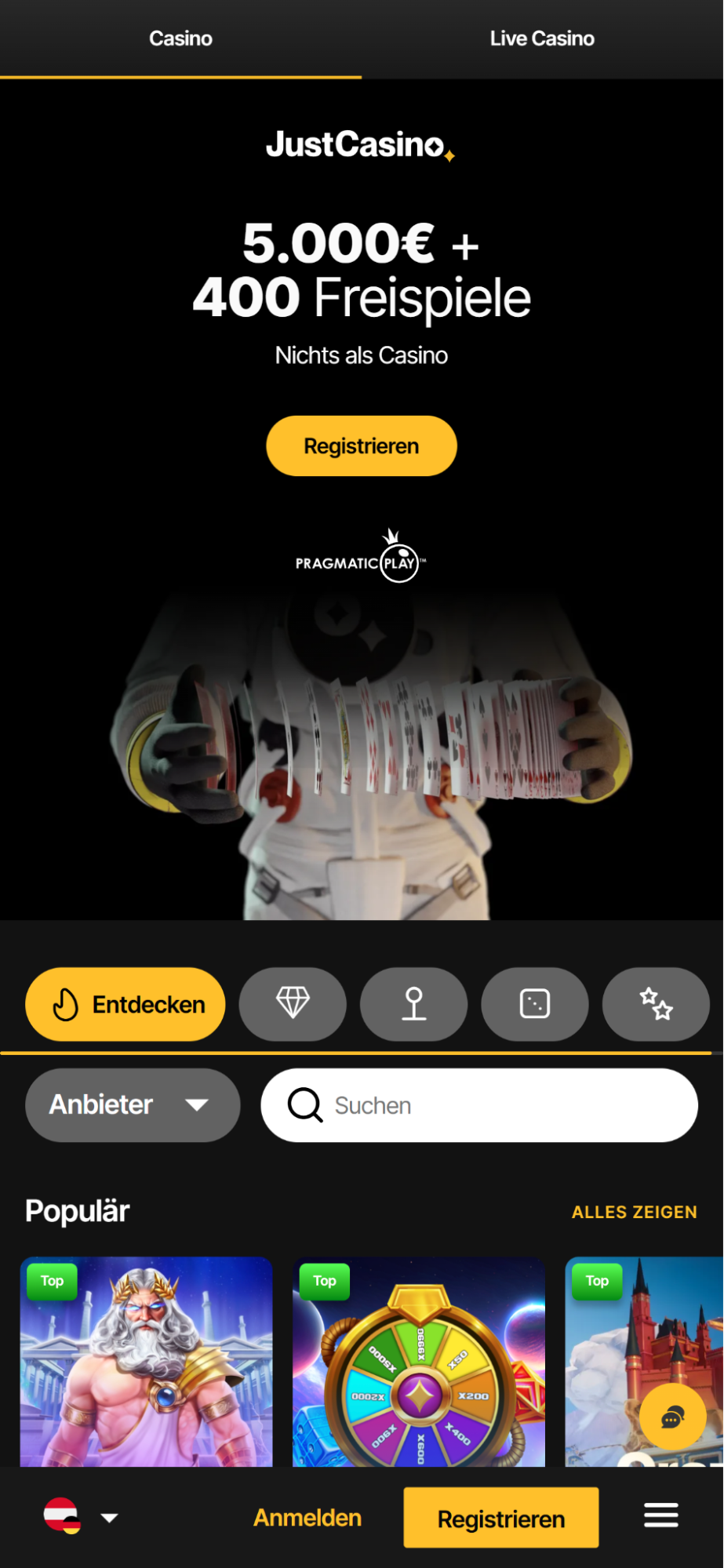This screenshot has width=724, height=1568.
Task: Open the Zeus game tile
Action: pos(147,1361)
